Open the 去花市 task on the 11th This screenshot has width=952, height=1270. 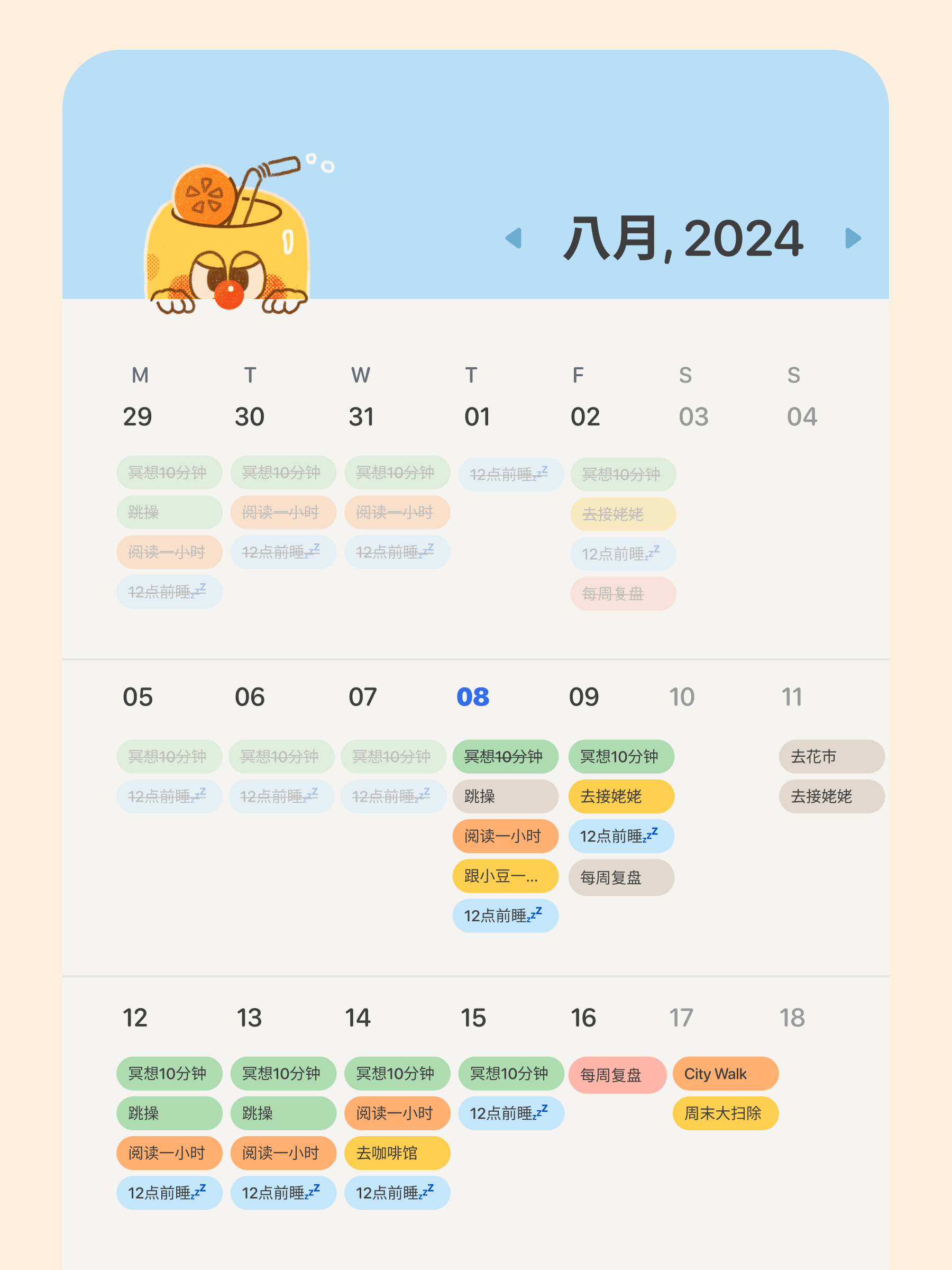click(831, 757)
